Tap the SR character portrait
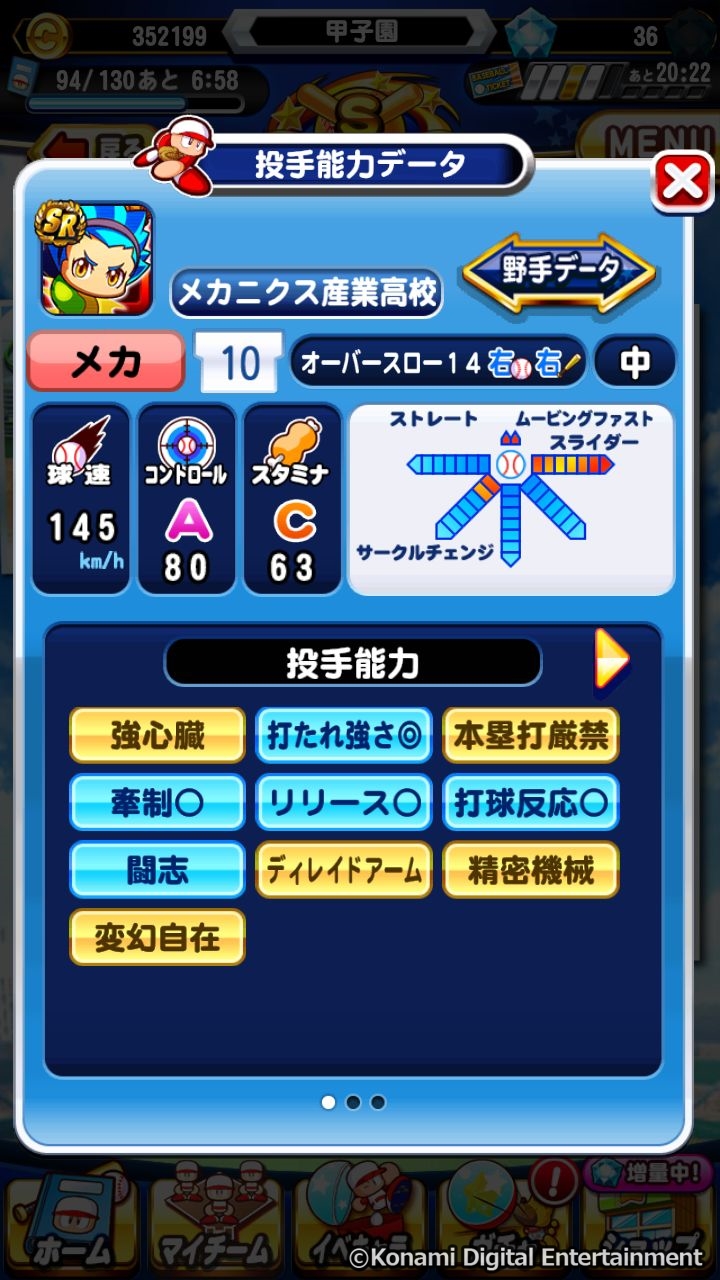 (96, 259)
